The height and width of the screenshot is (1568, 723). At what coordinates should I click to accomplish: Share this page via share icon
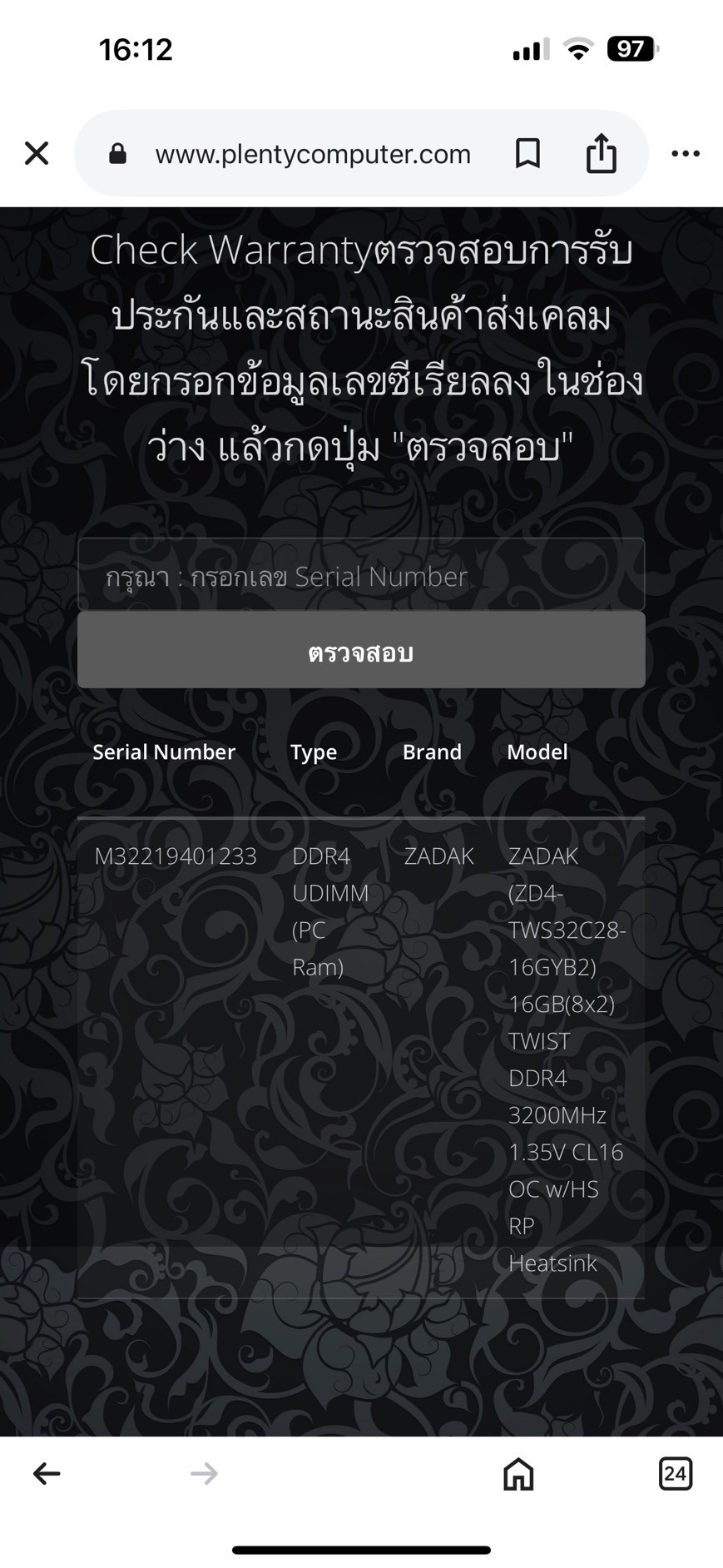point(601,152)
